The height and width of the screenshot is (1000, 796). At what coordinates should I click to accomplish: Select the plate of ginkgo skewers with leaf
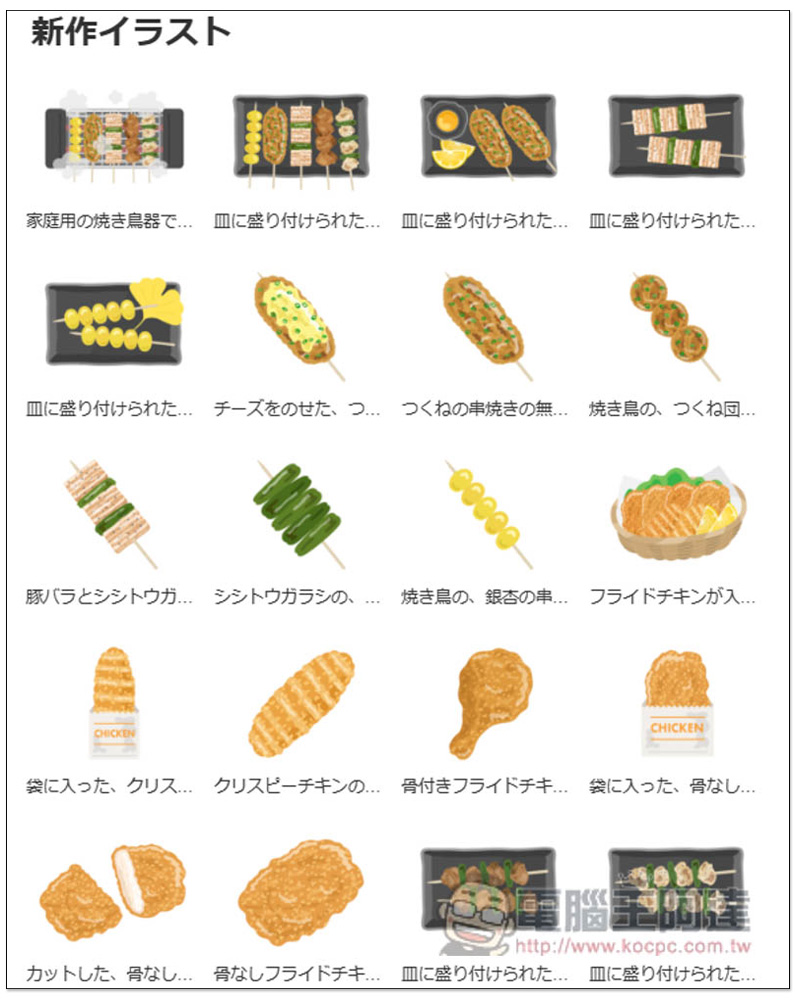click(x=113, y=321)
